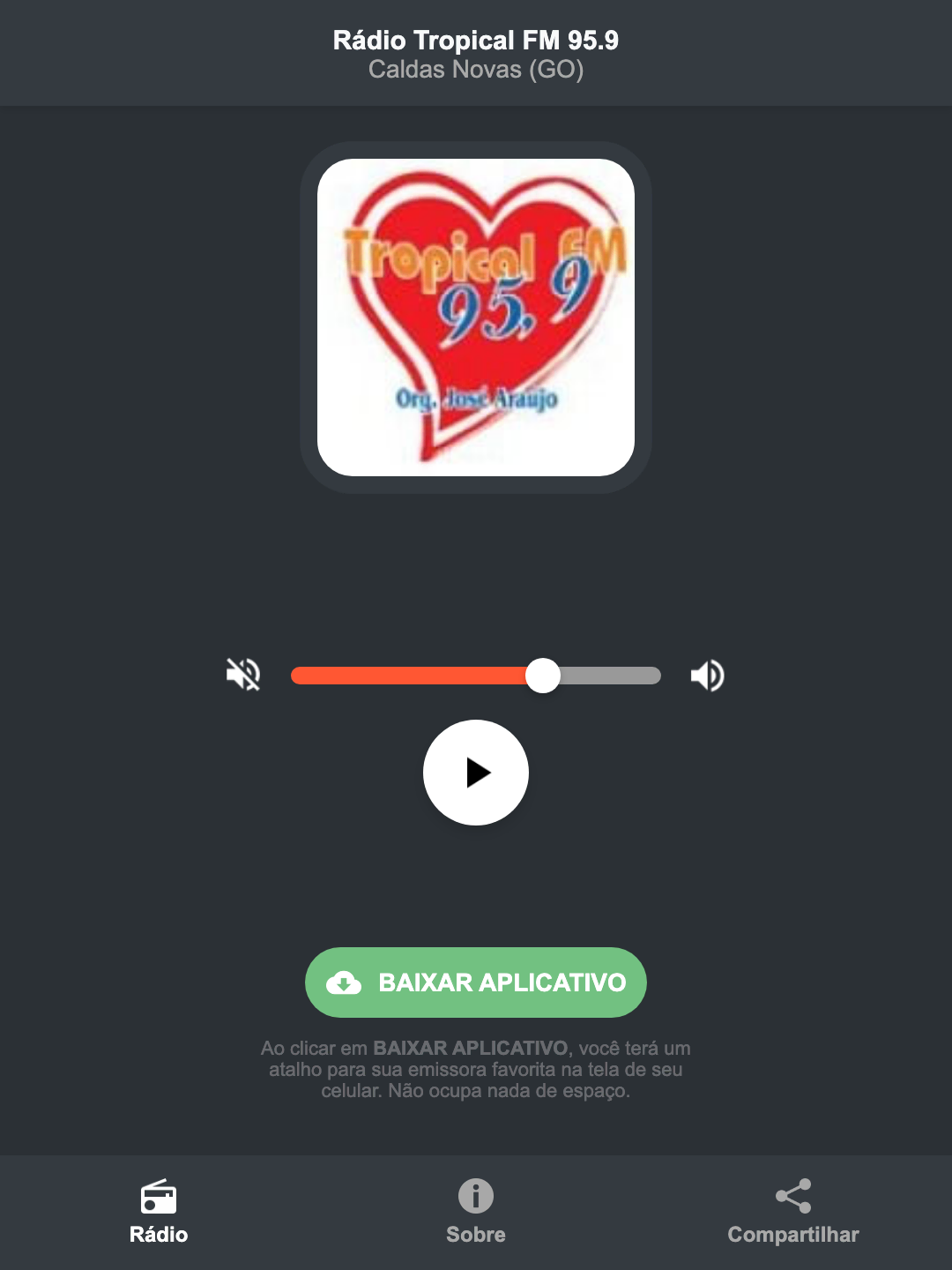Click the station title Rádio Tropical FM 95.9

tap(476, 40)
